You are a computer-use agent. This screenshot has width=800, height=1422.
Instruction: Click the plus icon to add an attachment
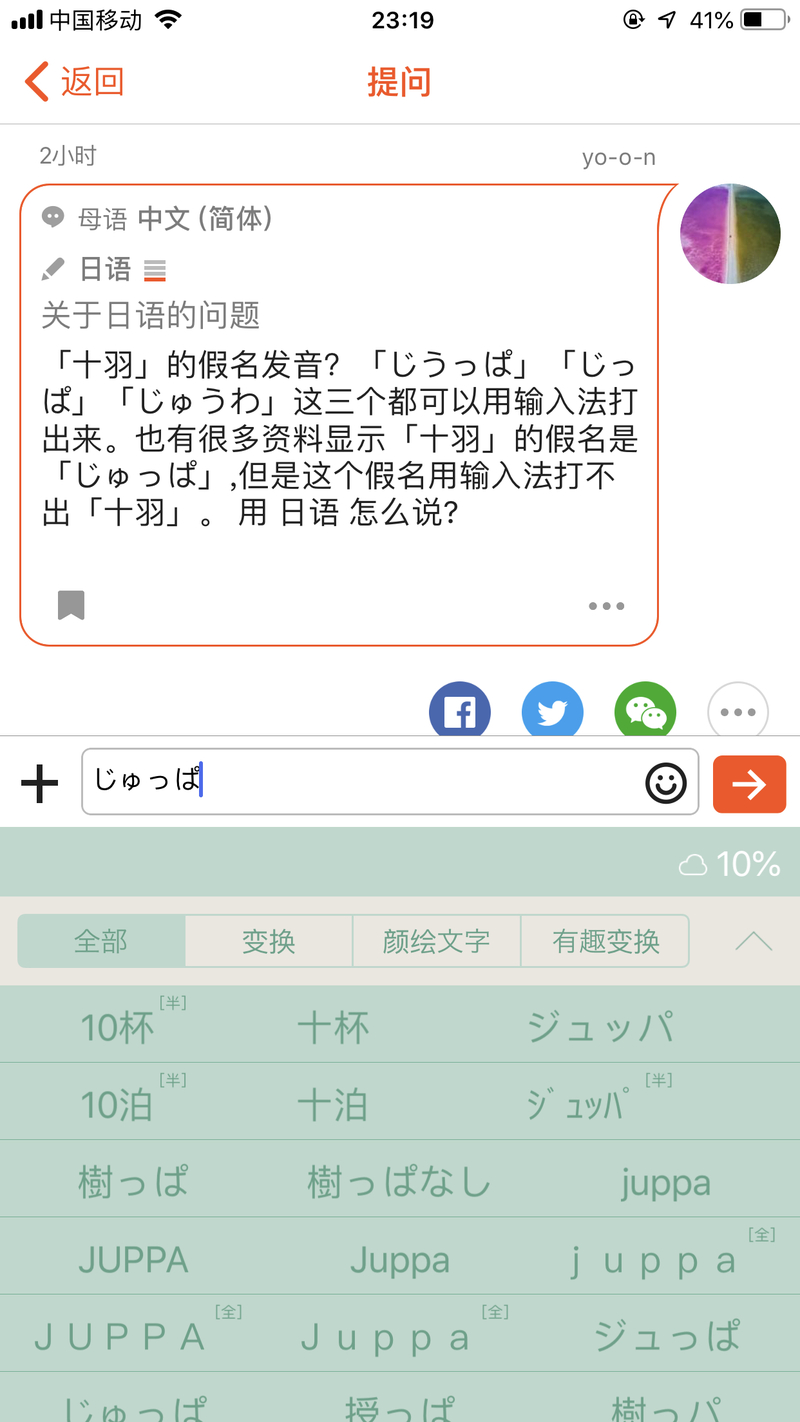(x=39, y=783)
